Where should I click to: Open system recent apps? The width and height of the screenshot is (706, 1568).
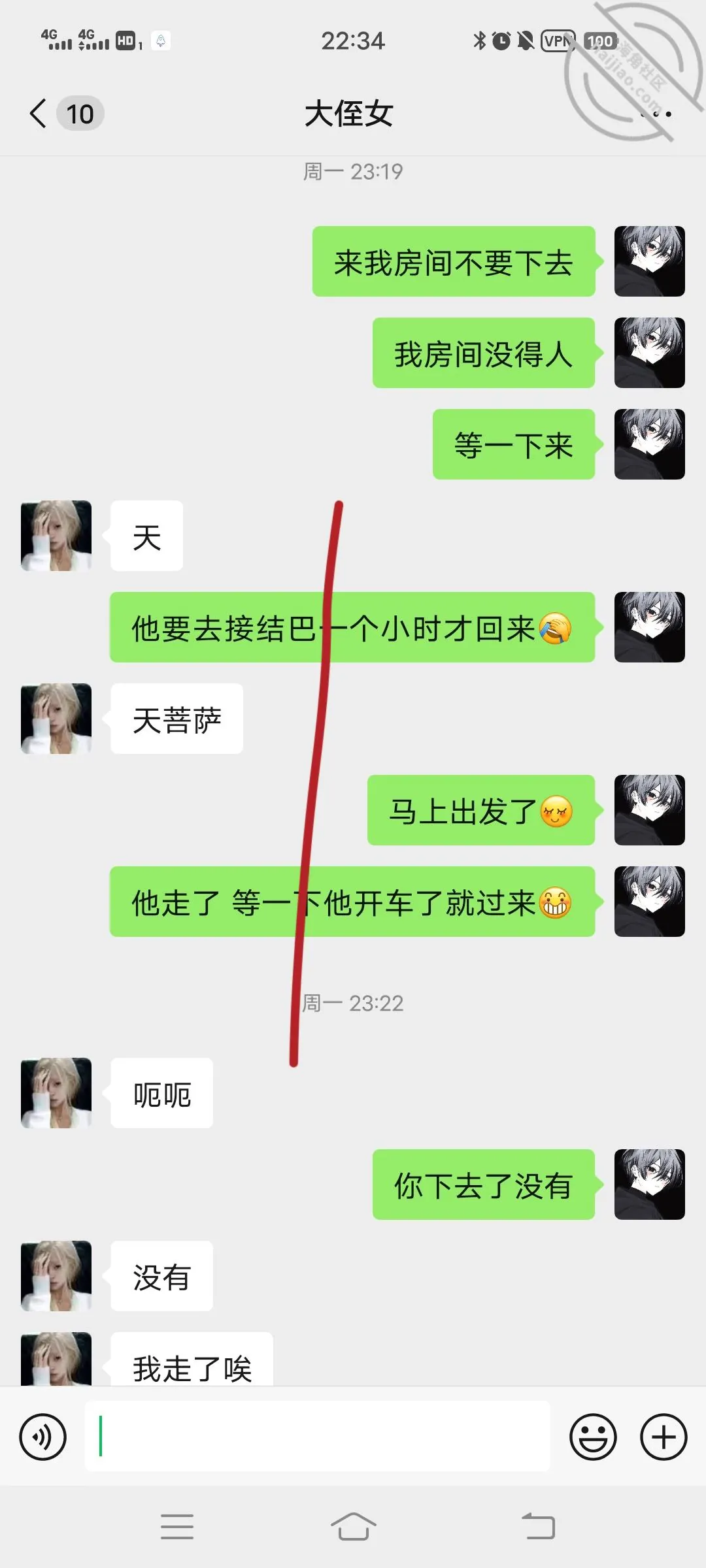177,1527
